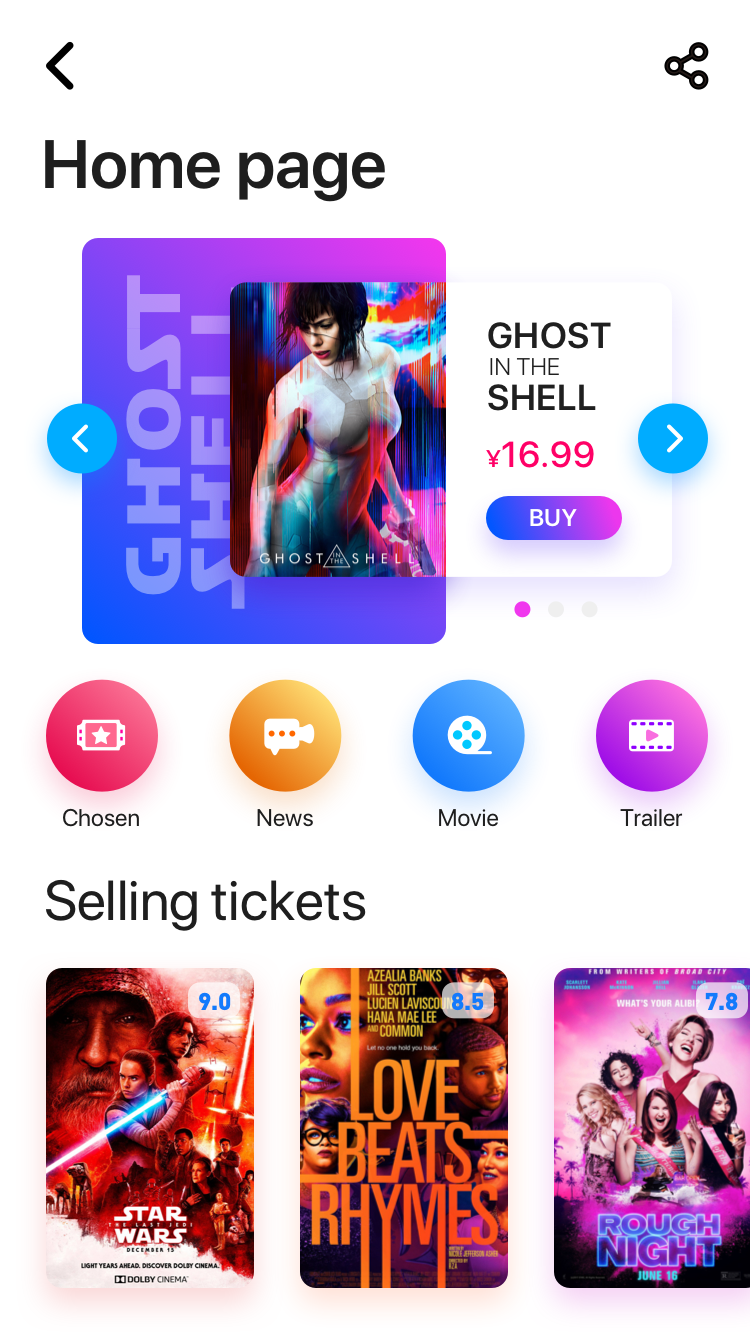Show previous movie in the carousel
Viewport: 750px width, 1334px height.
click(82, 438)
